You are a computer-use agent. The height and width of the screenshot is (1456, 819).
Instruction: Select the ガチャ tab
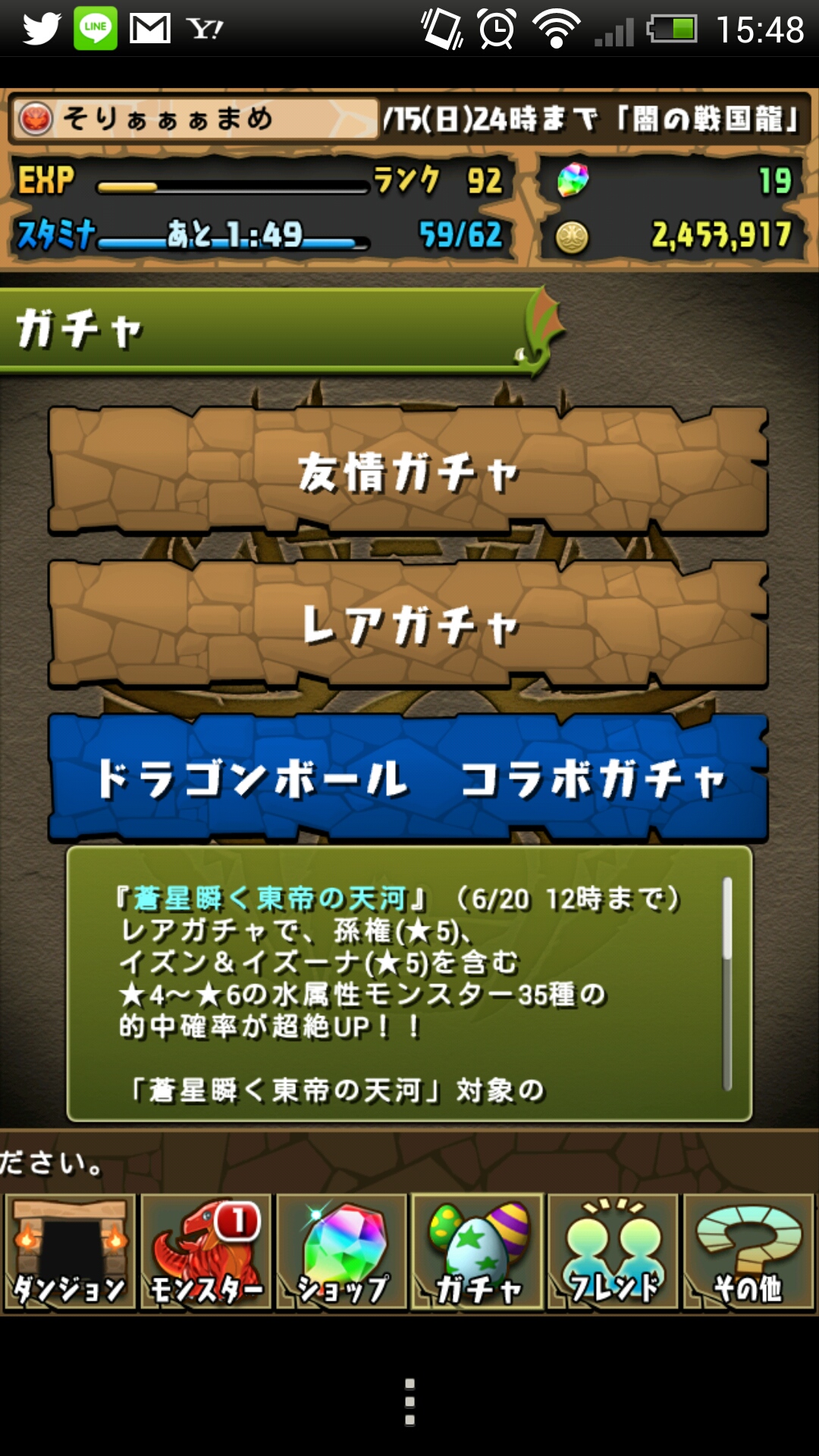click(x=478, y=1253)
